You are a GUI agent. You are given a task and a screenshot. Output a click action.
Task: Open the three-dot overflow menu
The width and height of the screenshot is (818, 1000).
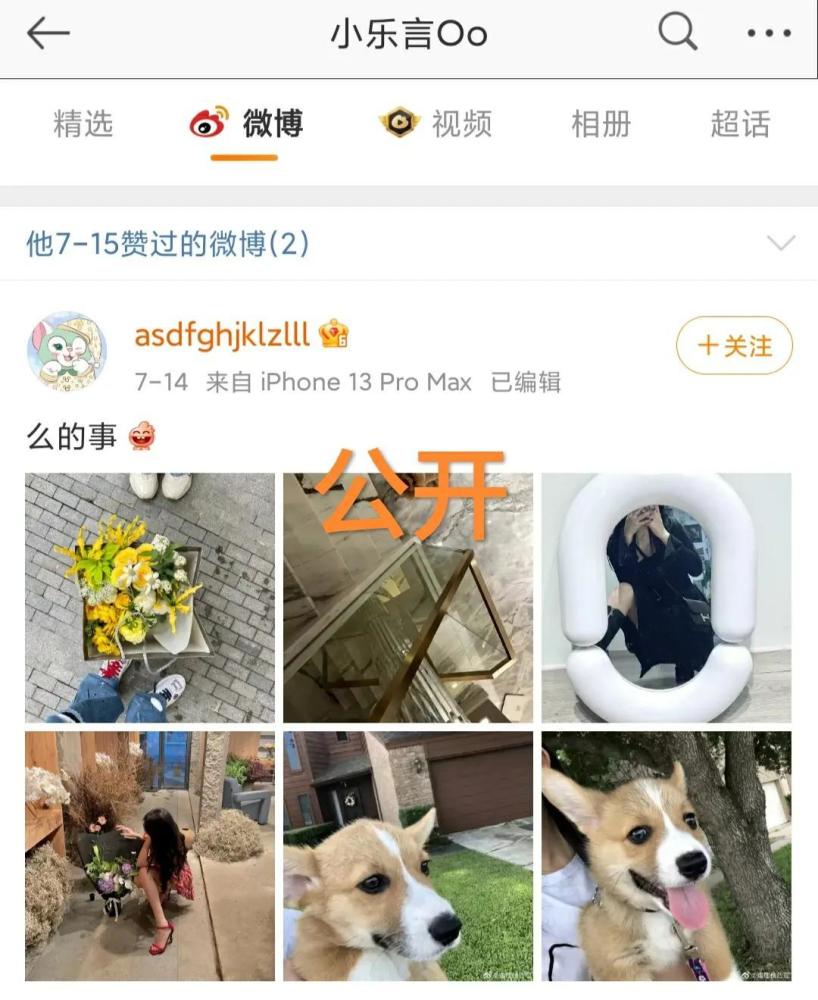click(769, 34)
